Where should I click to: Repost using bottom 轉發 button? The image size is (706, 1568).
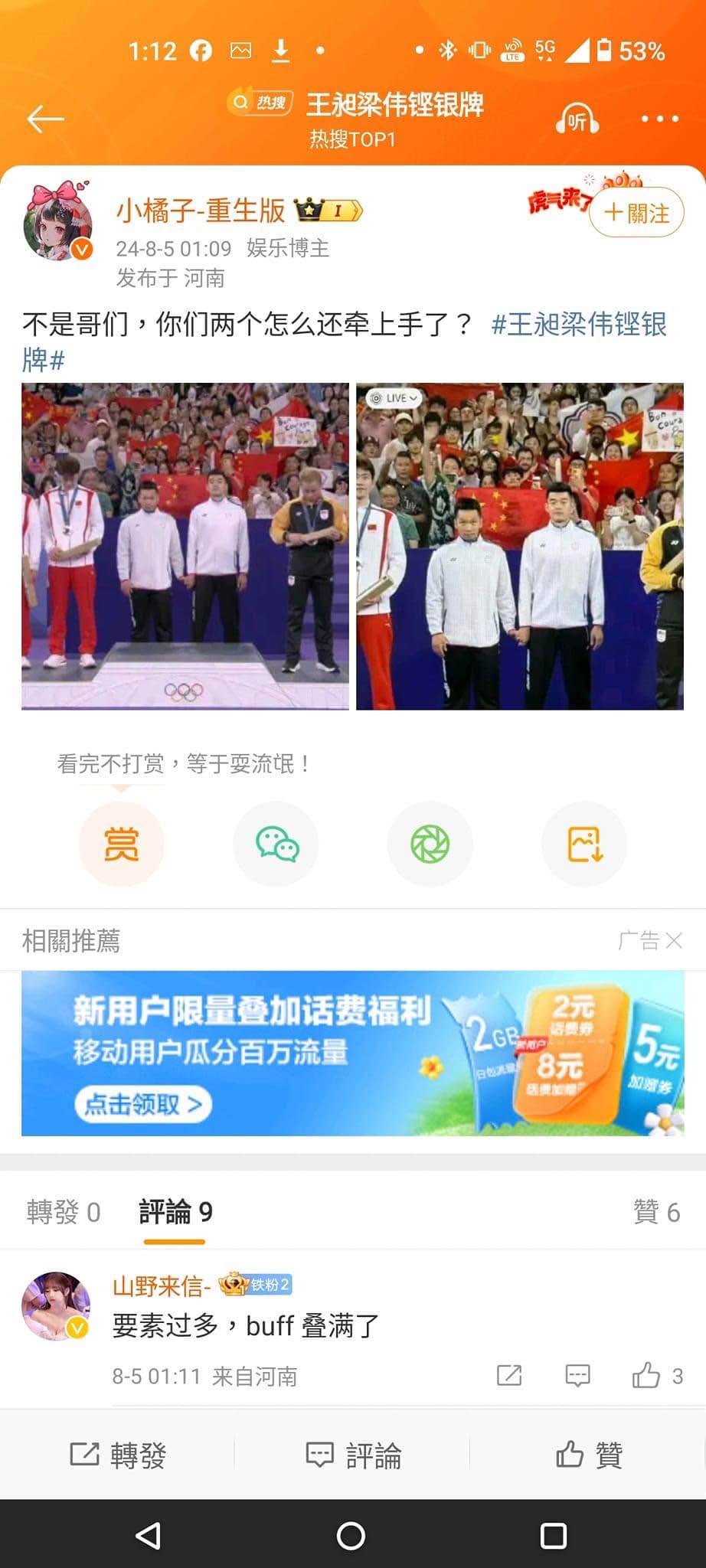coord(118,1455)
